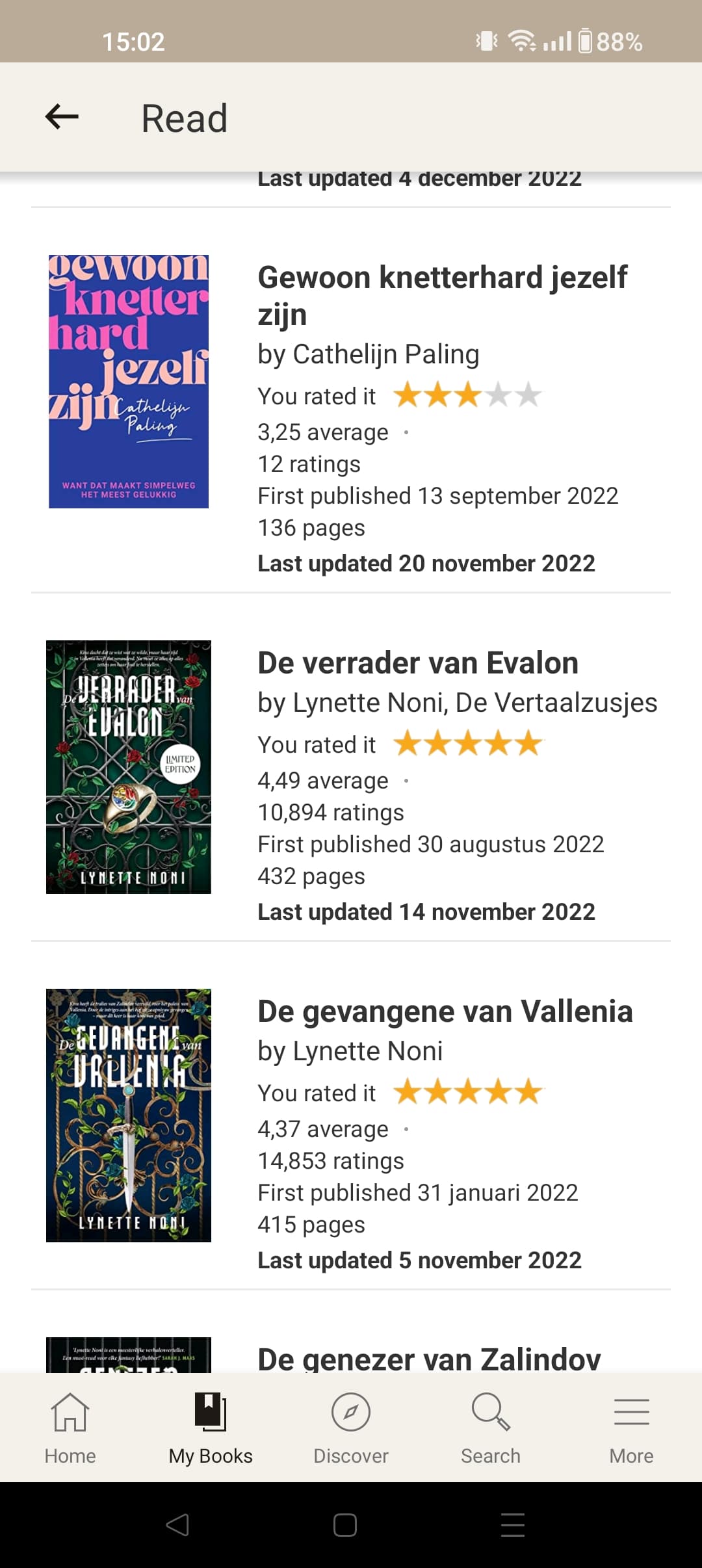
Task: Tap the system back button
Action: pyautogui.click(x=177, y=1525)
